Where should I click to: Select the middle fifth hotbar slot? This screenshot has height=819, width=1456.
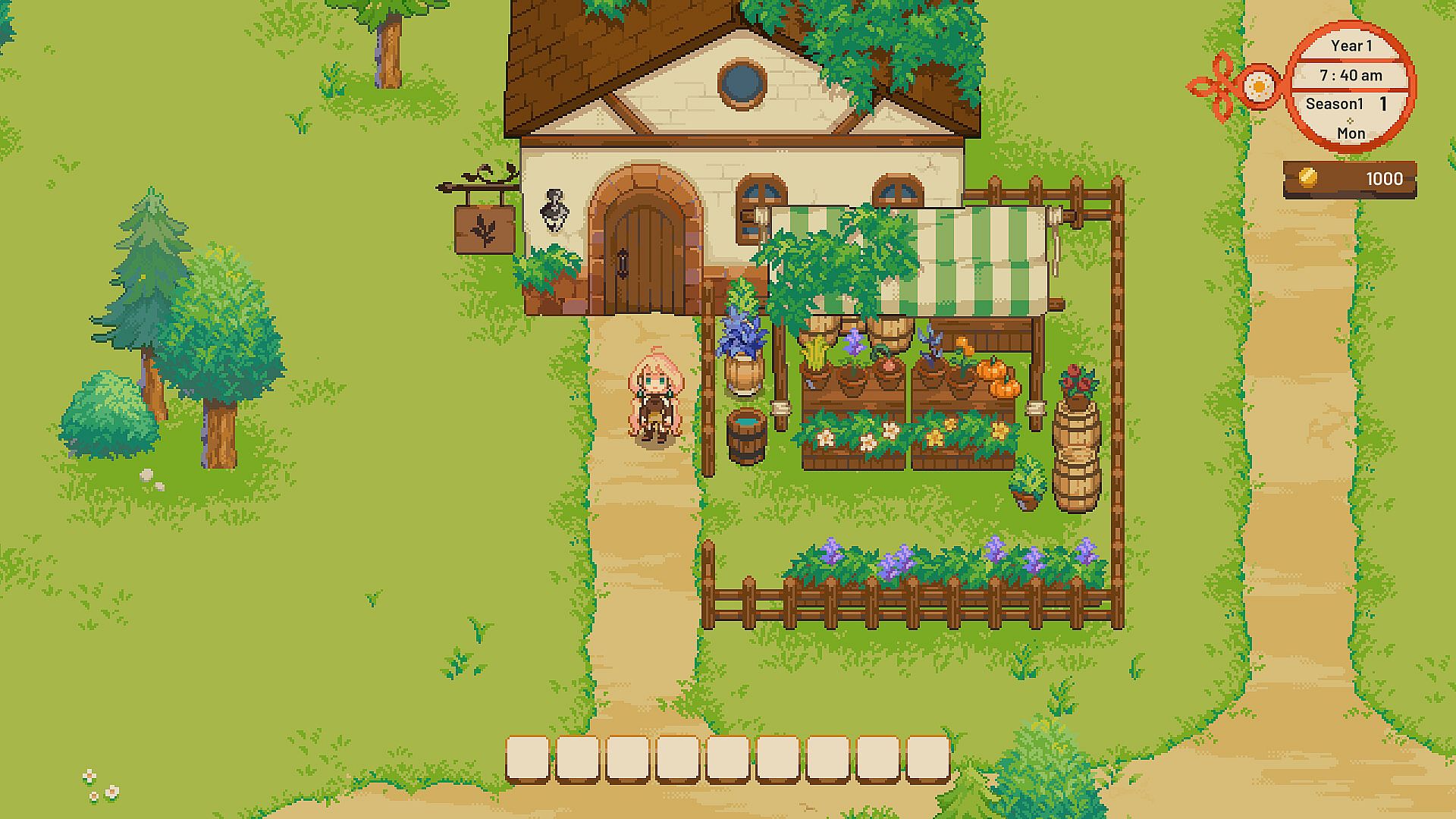tap(727, 758)
